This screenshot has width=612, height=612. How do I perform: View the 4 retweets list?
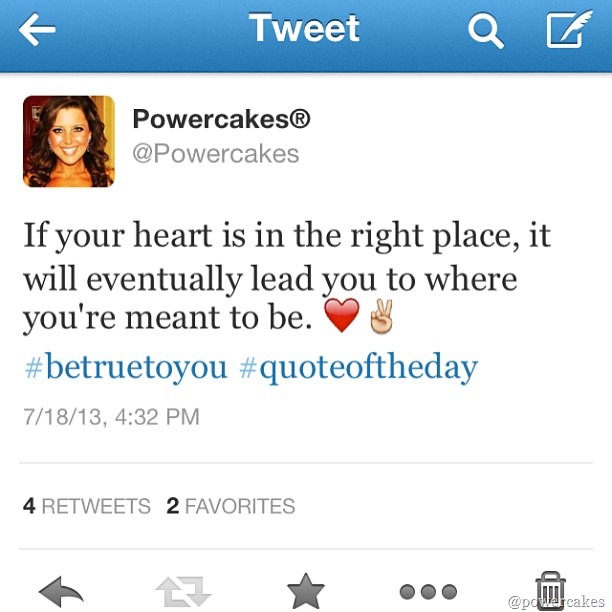[x=87, y=506]
